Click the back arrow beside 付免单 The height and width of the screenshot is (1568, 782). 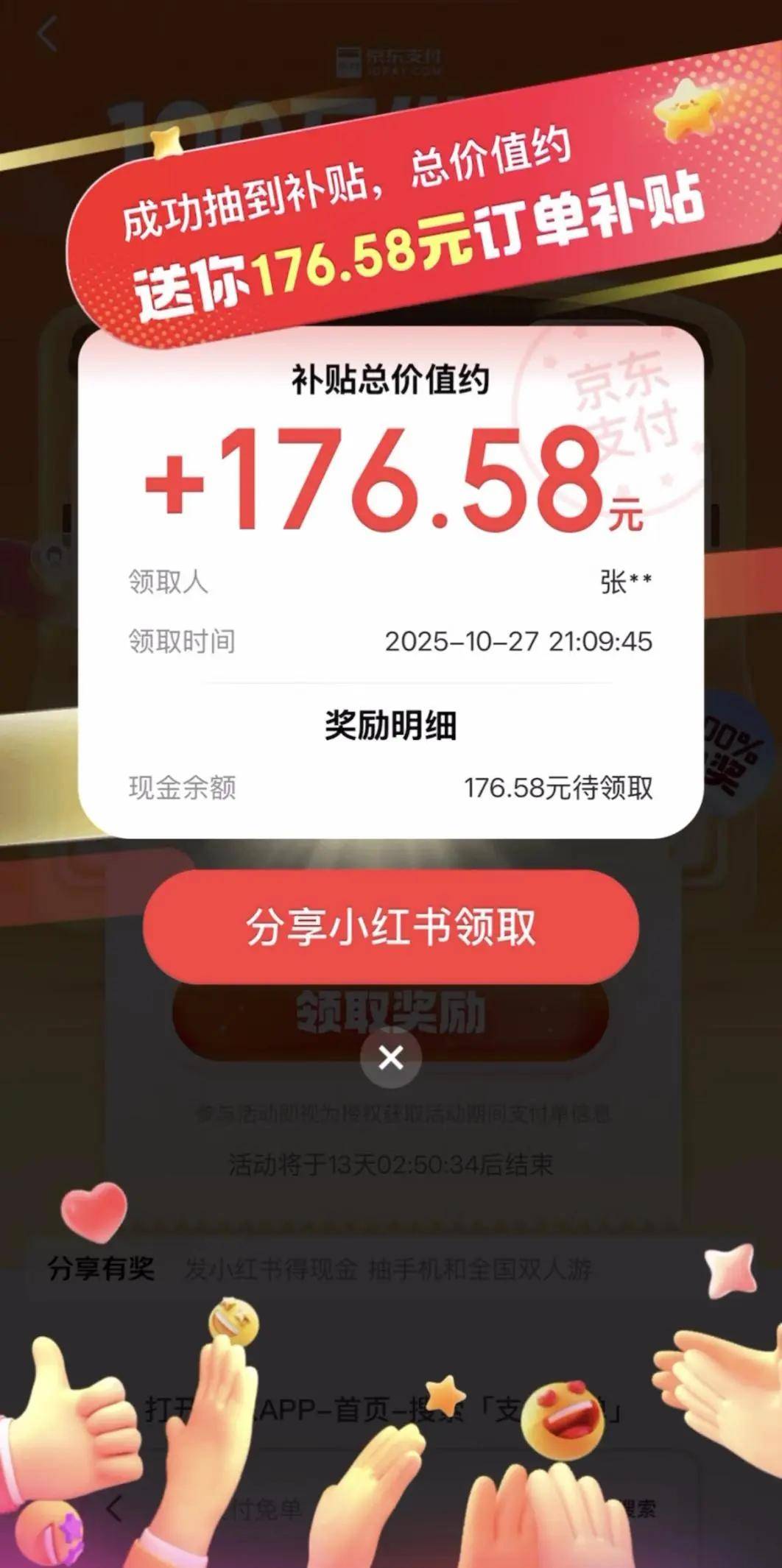tap(112, 1508)
